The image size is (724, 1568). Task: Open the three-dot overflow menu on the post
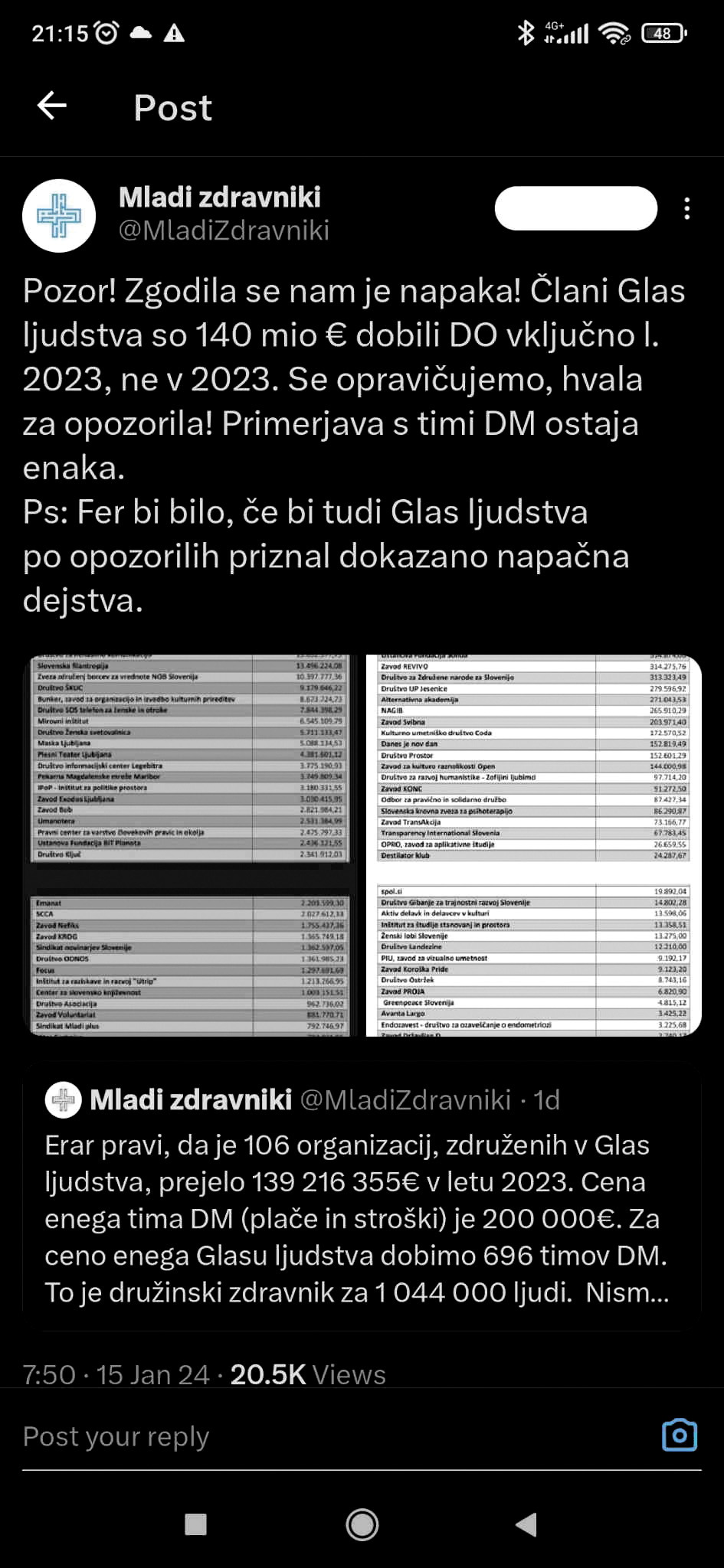[687, 207]
